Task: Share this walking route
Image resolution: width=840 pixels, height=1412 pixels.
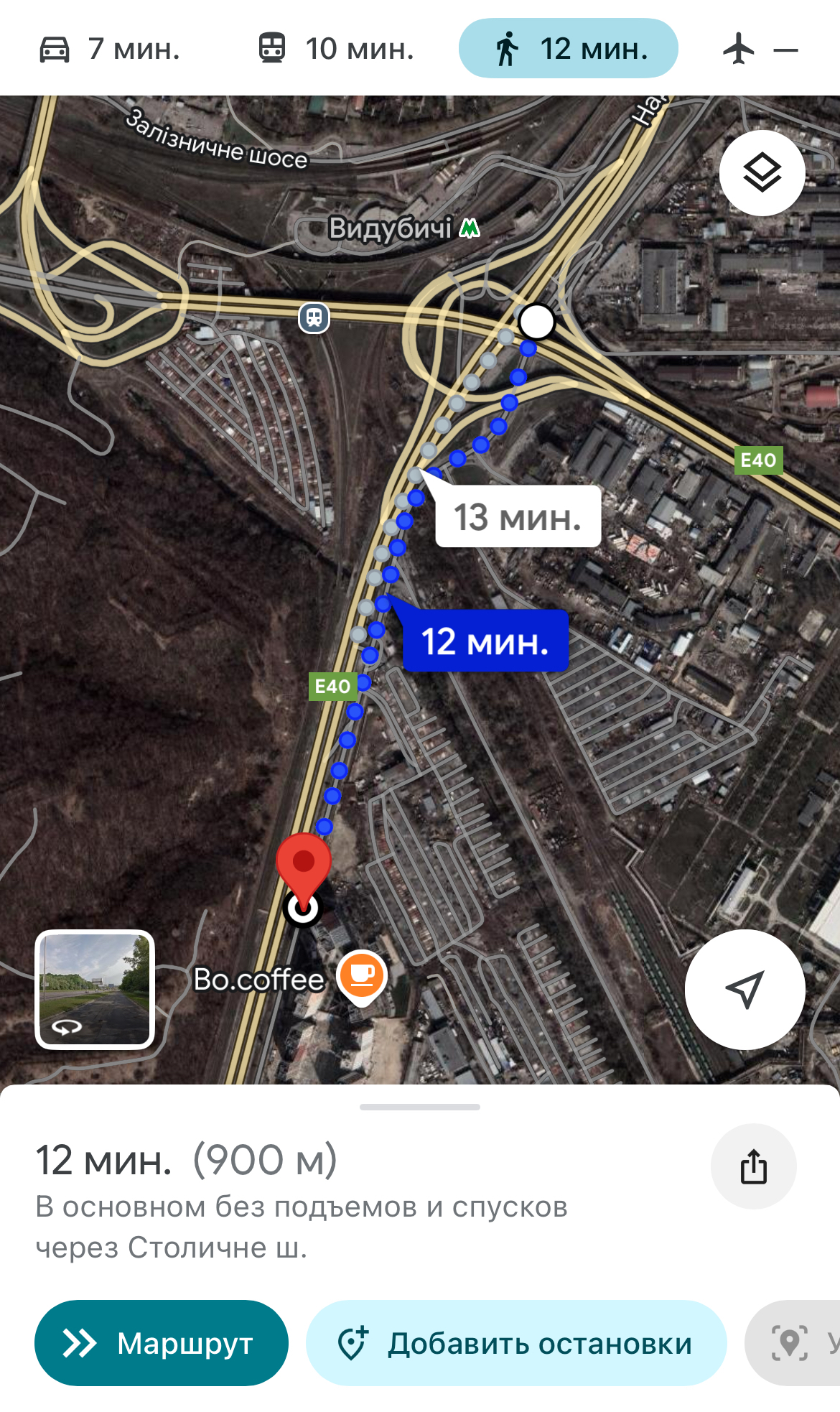Action: point(753,1166)
